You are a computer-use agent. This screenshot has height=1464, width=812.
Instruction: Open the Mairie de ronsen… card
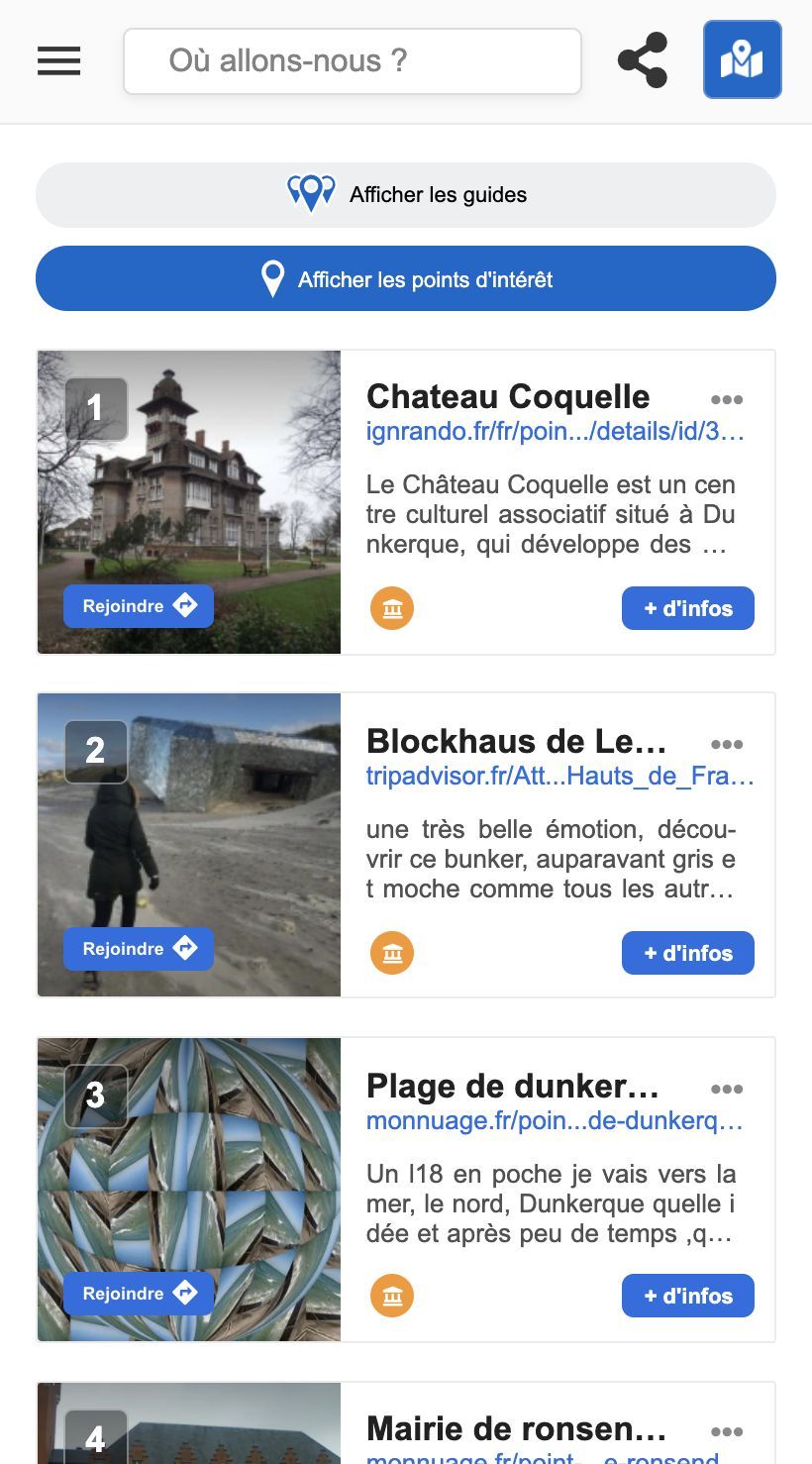515,1429
